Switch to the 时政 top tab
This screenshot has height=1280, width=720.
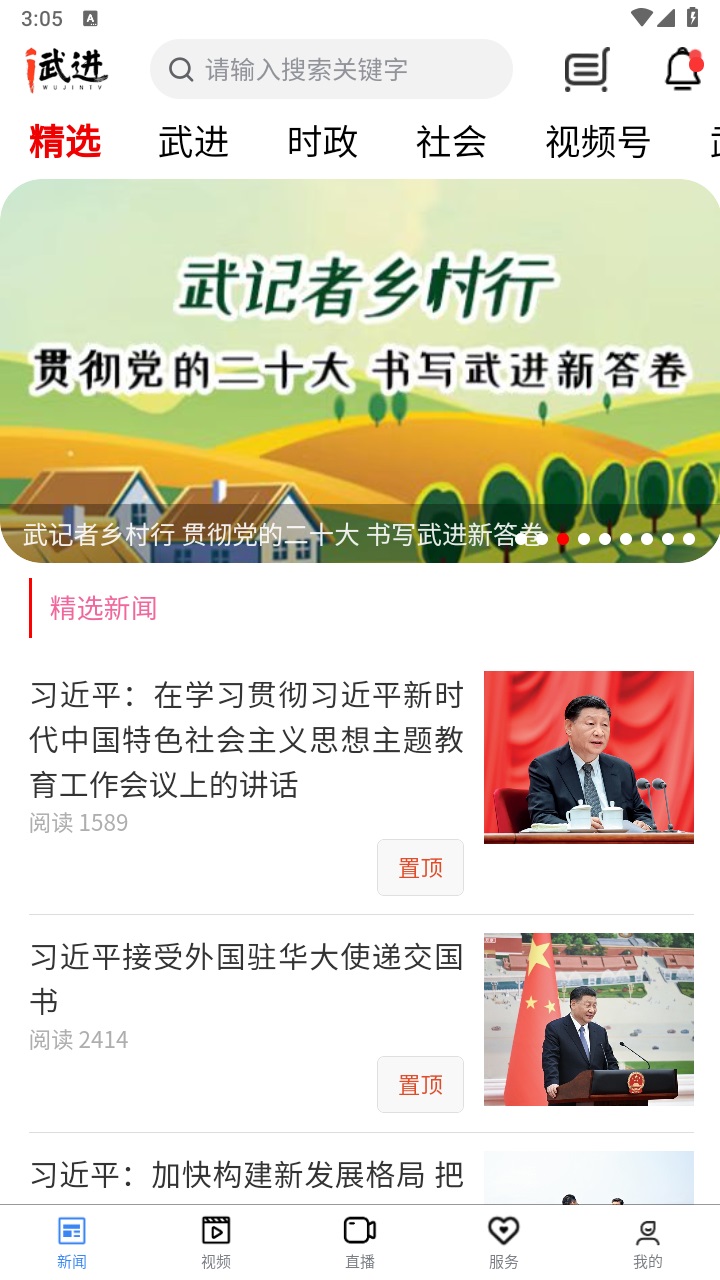[322, 142]
